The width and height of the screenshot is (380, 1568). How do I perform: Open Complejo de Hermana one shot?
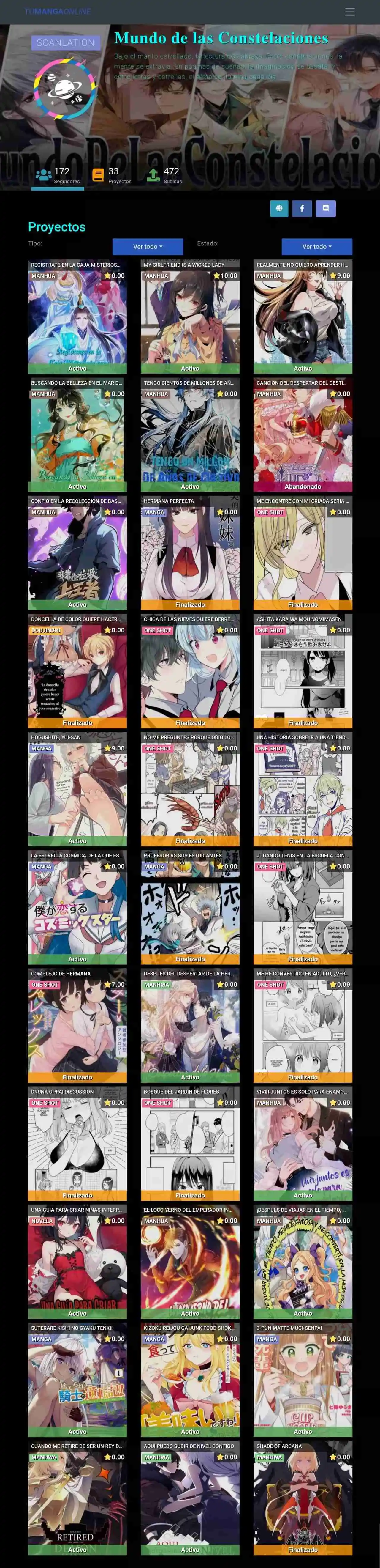[x=77, y=1025]
